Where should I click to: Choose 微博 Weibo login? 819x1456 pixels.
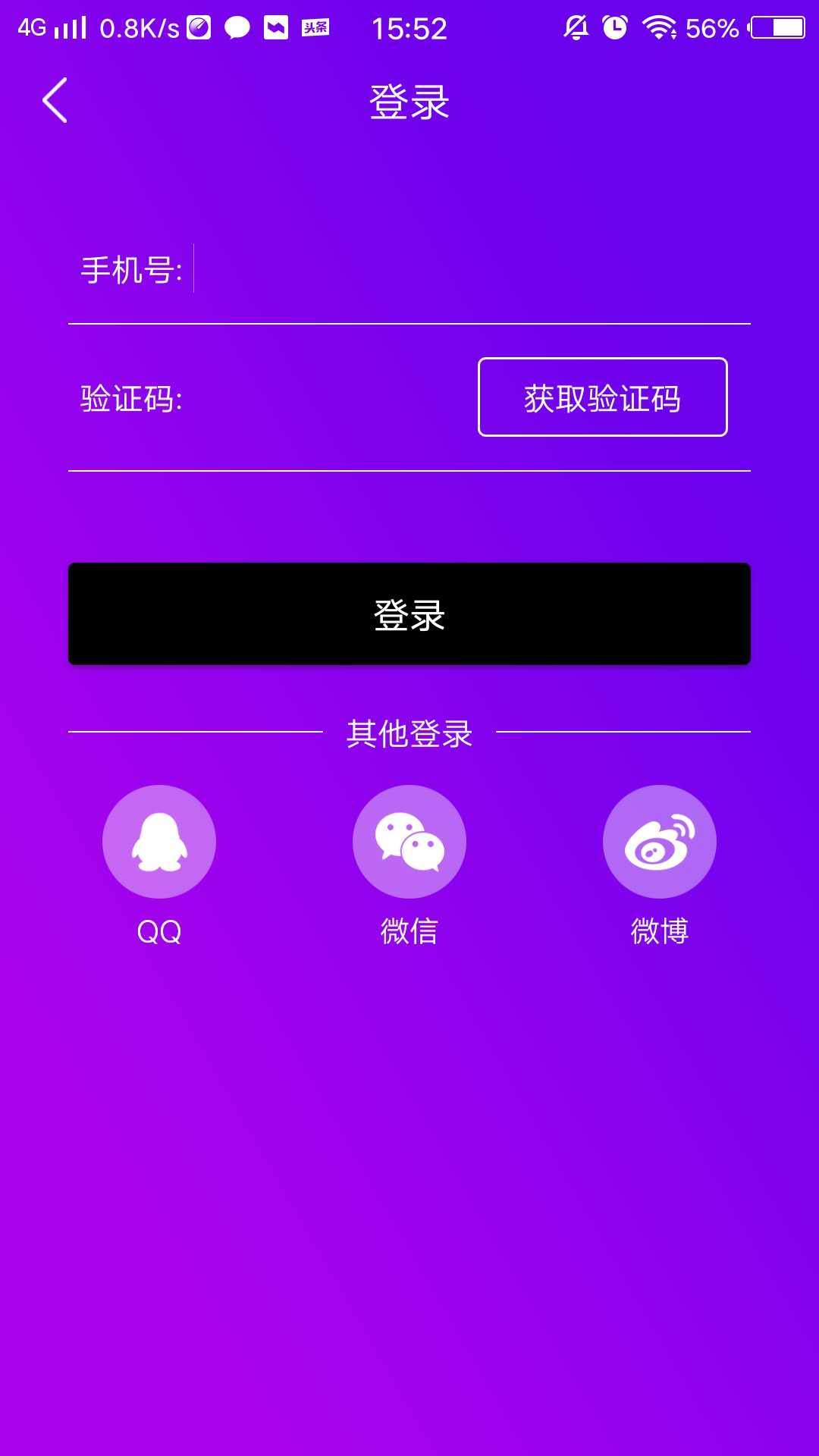659,842
